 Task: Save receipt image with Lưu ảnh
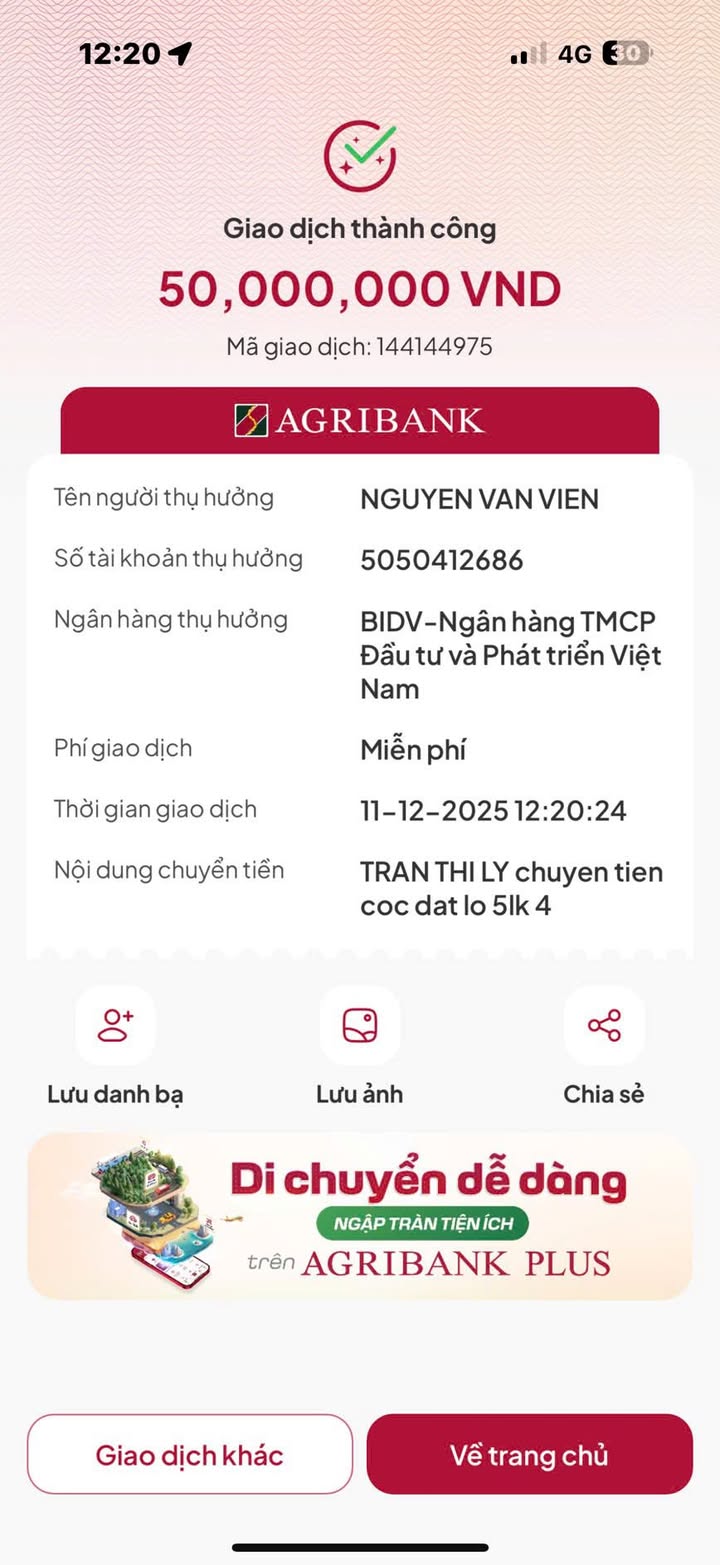(x=360, y=1027)
